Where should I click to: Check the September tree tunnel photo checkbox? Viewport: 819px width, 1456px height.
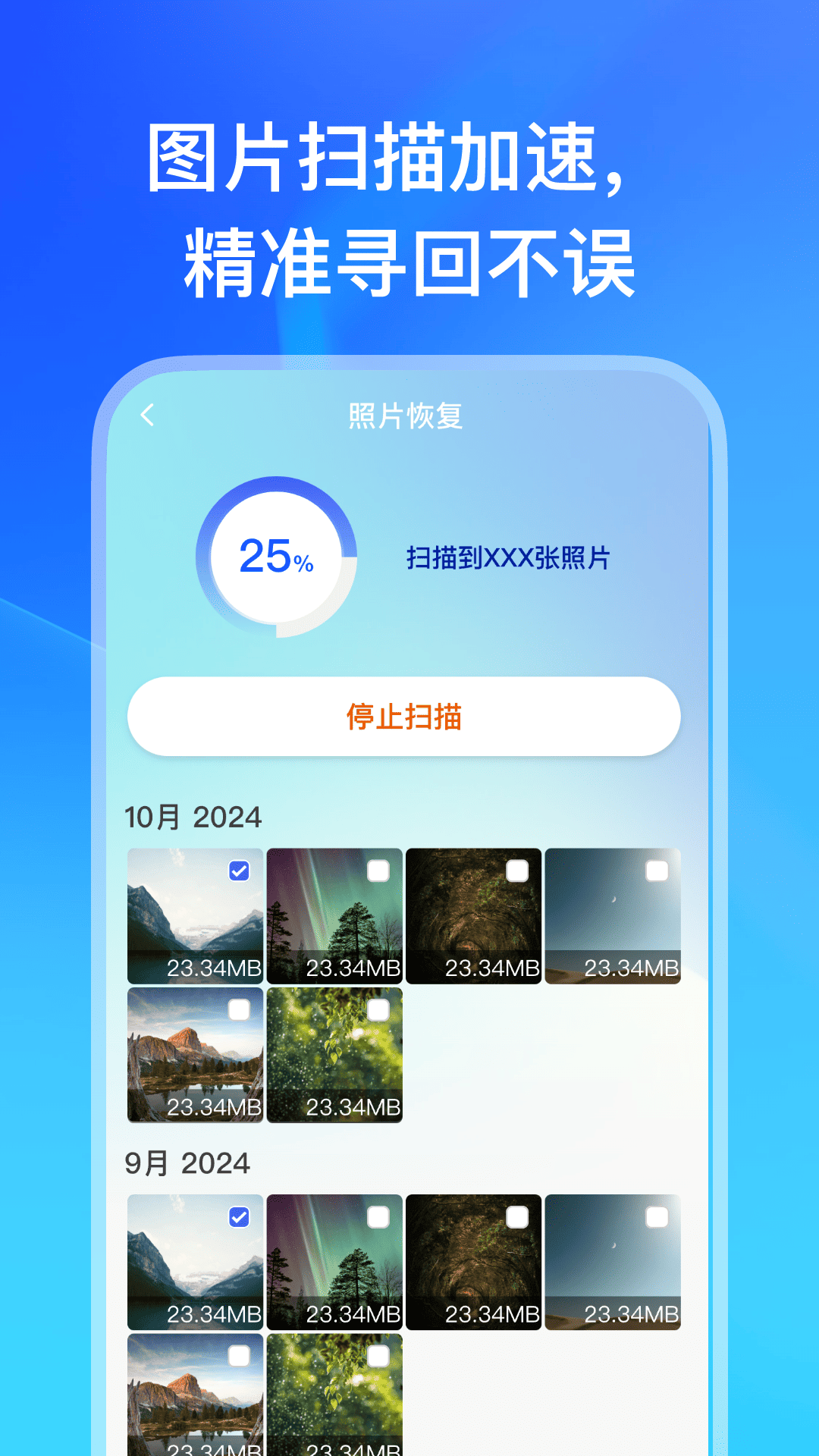tap(516, 1217)
